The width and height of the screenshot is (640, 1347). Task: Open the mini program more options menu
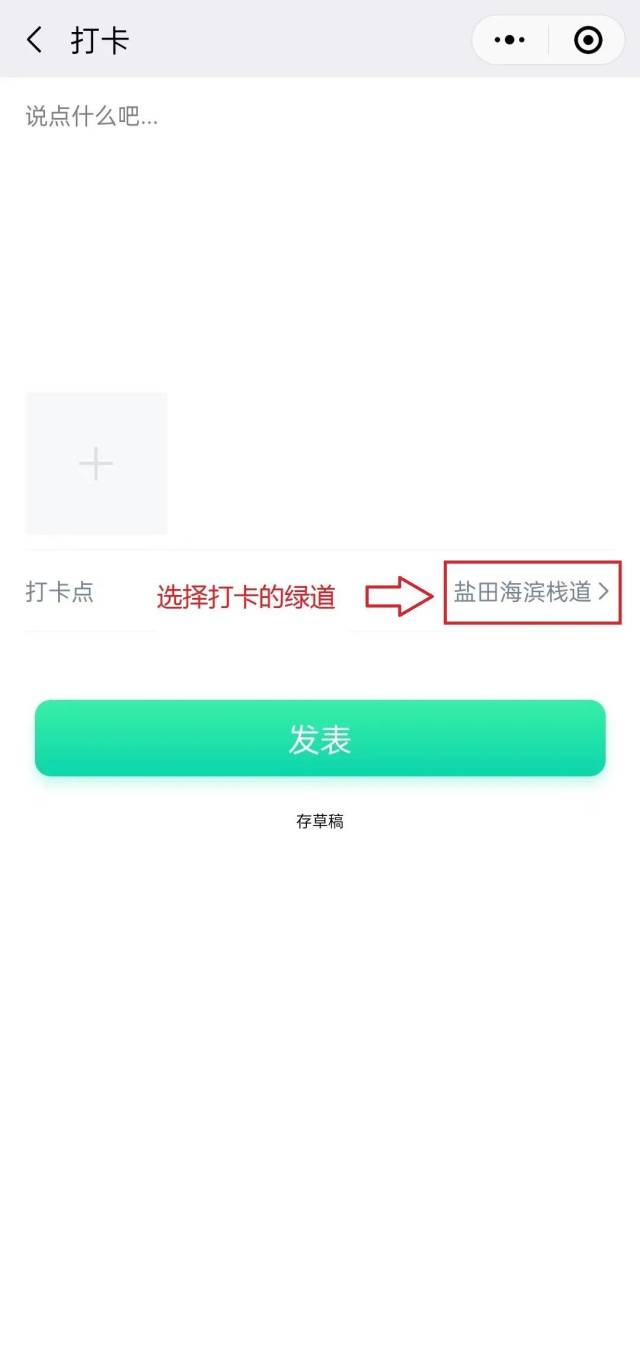click(510, 40)
